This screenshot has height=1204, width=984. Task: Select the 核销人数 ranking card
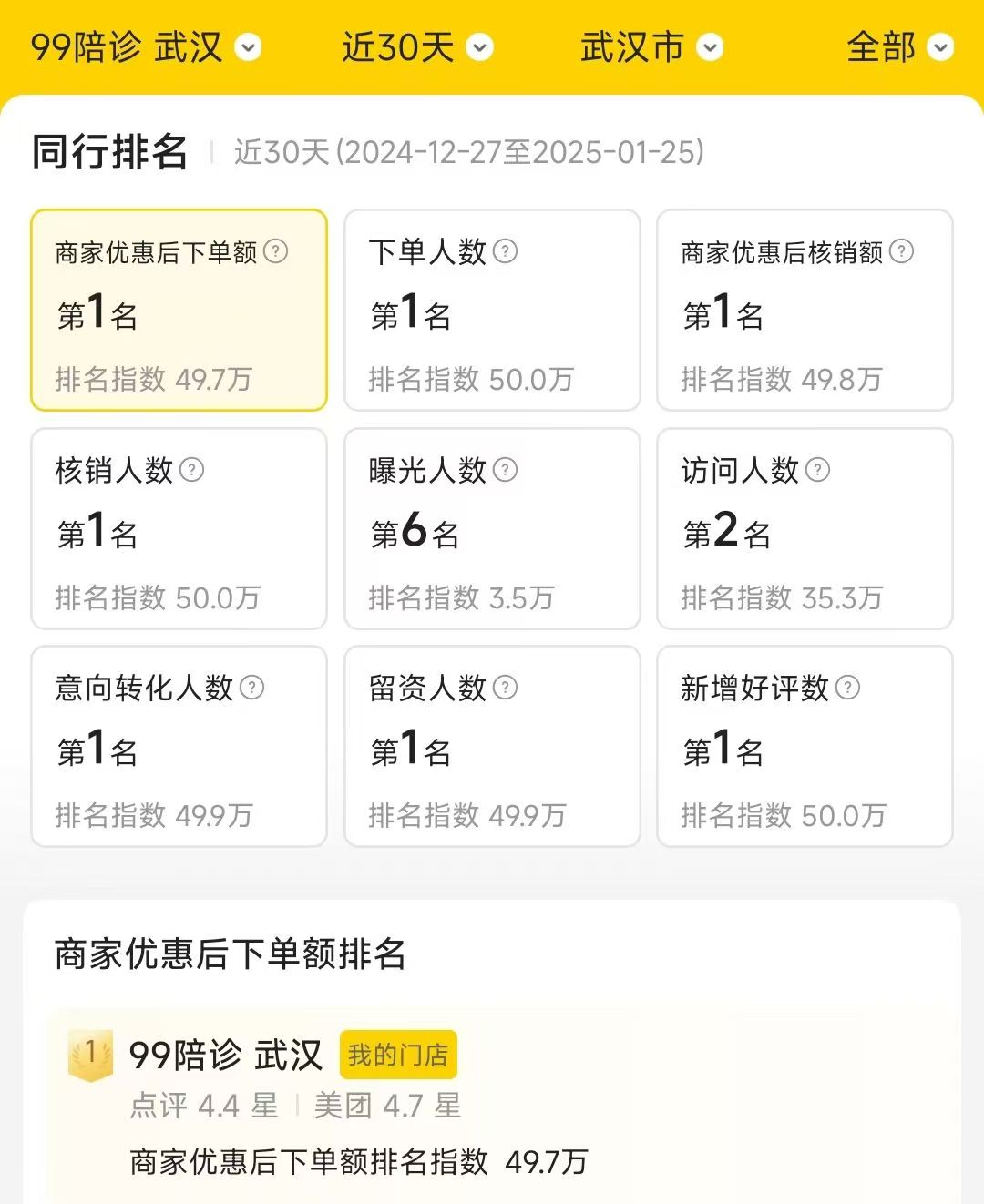click(x=179, y=529)
